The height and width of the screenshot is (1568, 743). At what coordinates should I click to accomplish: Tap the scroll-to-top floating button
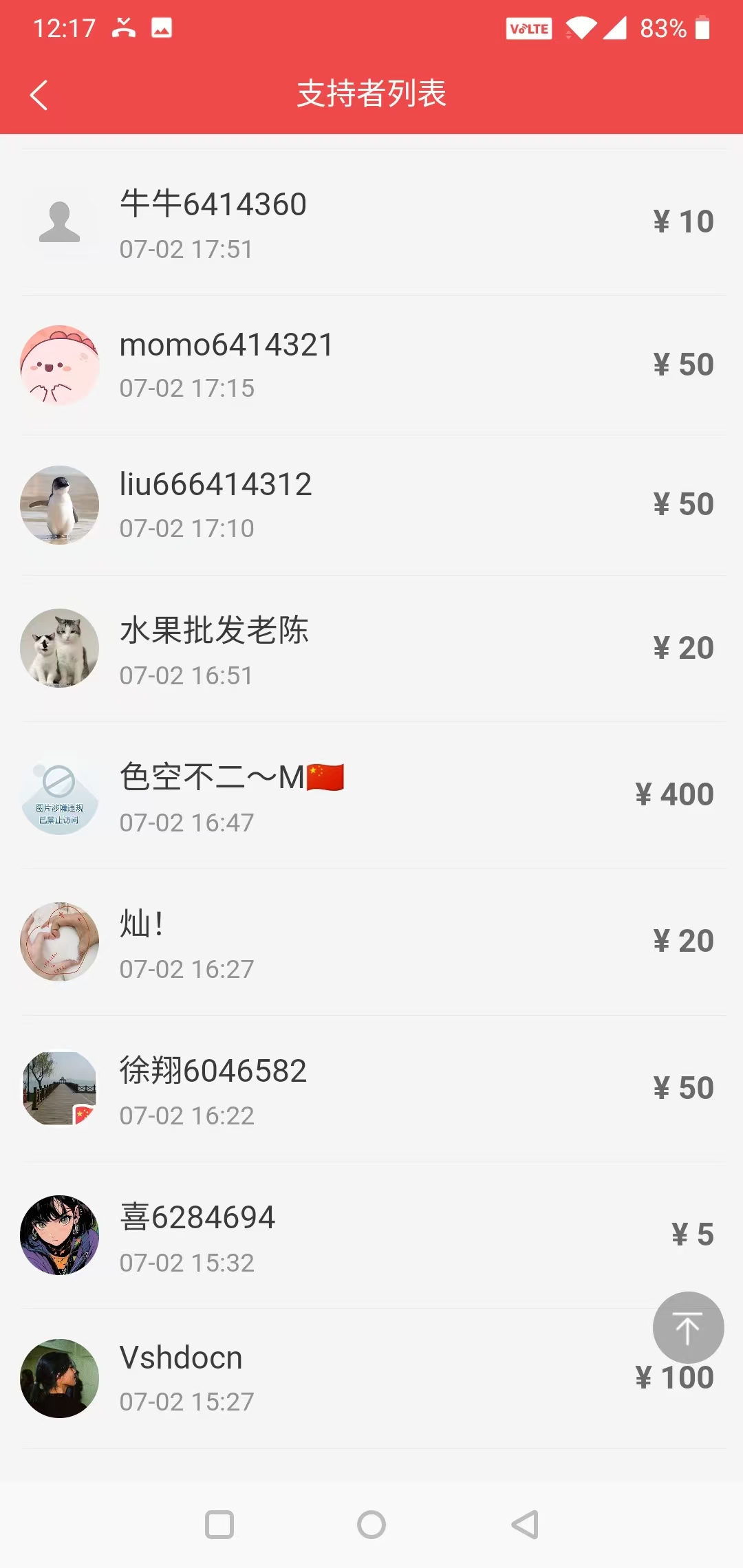tap(687, 1327)
